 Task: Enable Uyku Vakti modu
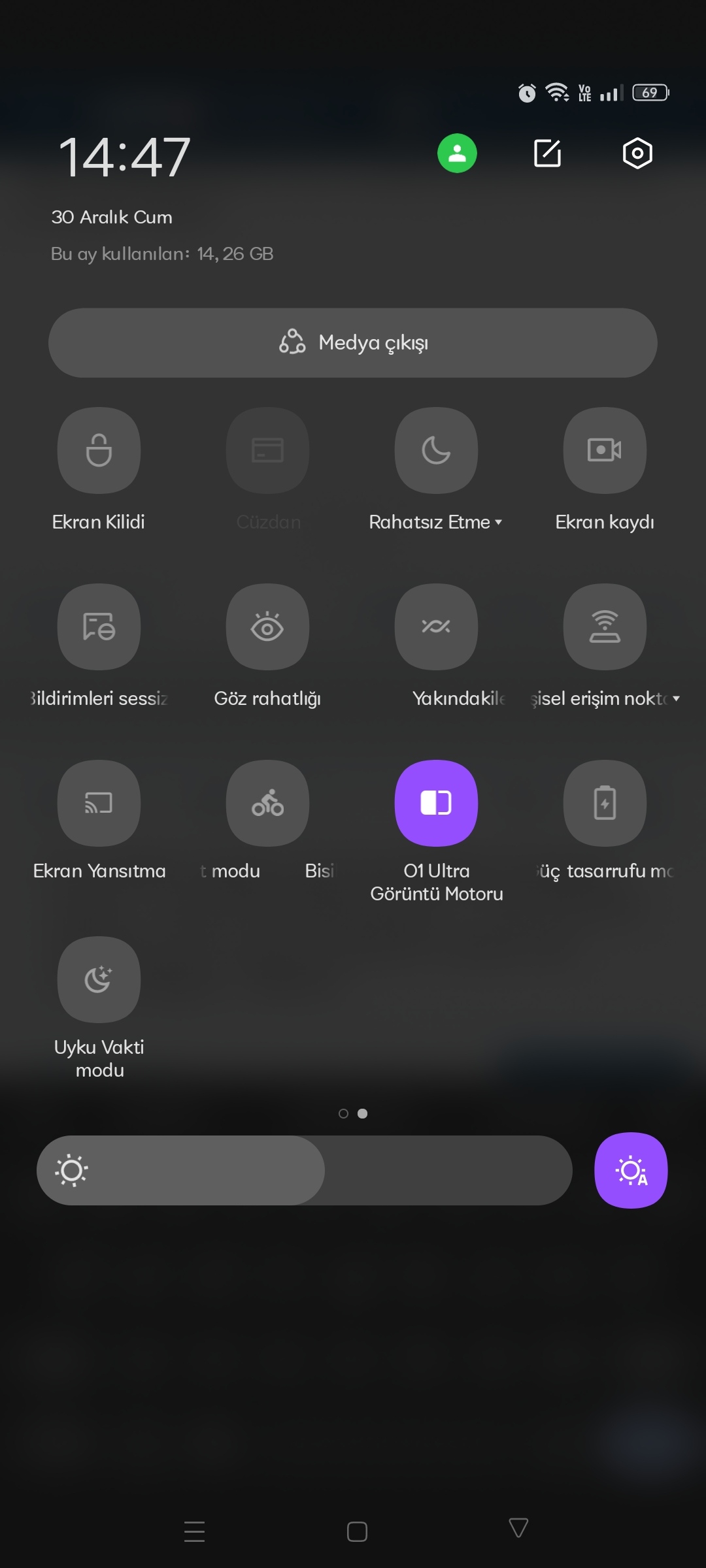[x=99, y=980]
